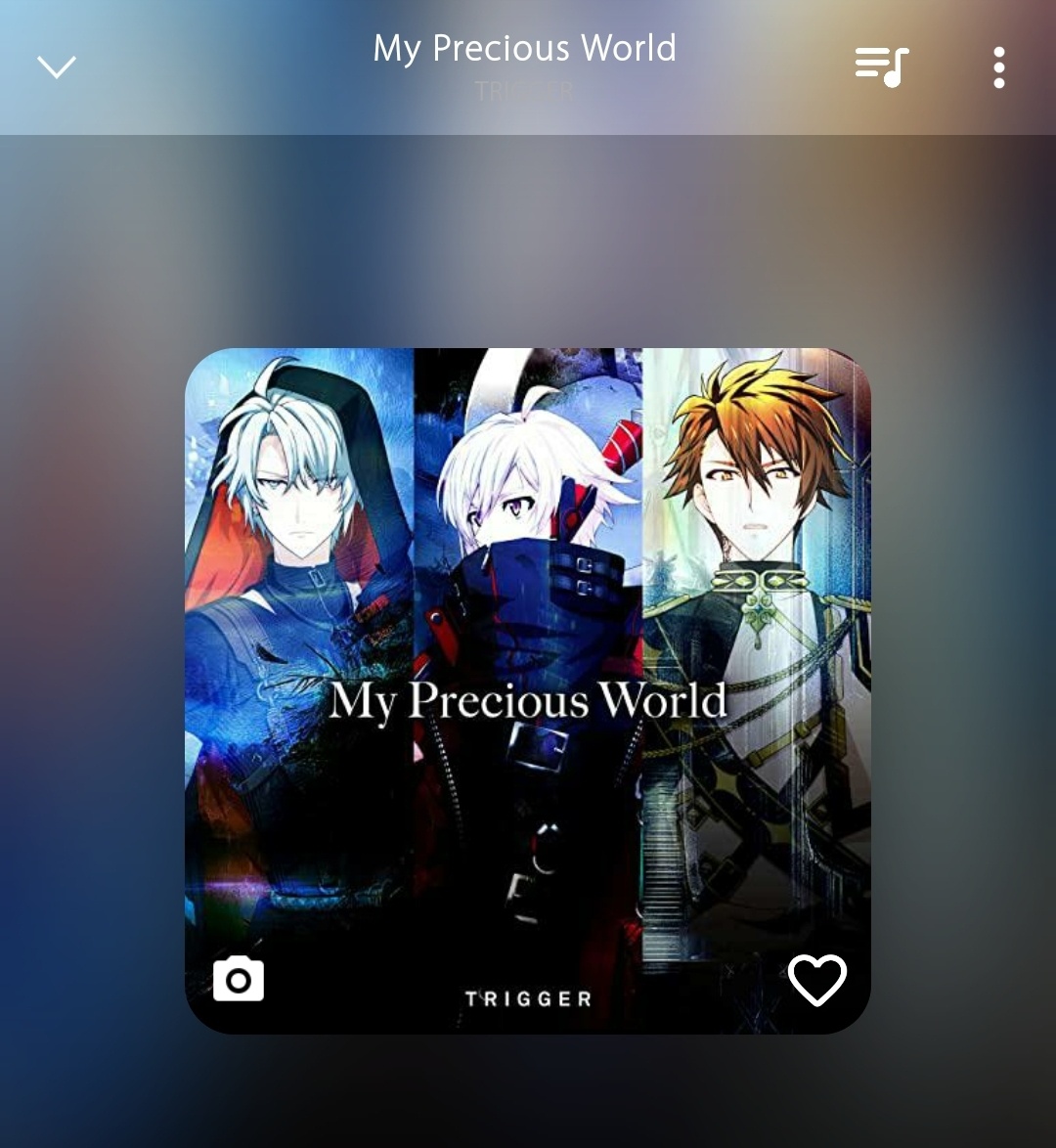Screen dimensions: 1056x1148
Task: Open the three-dot overflow menu
Action: pos(998,67)
